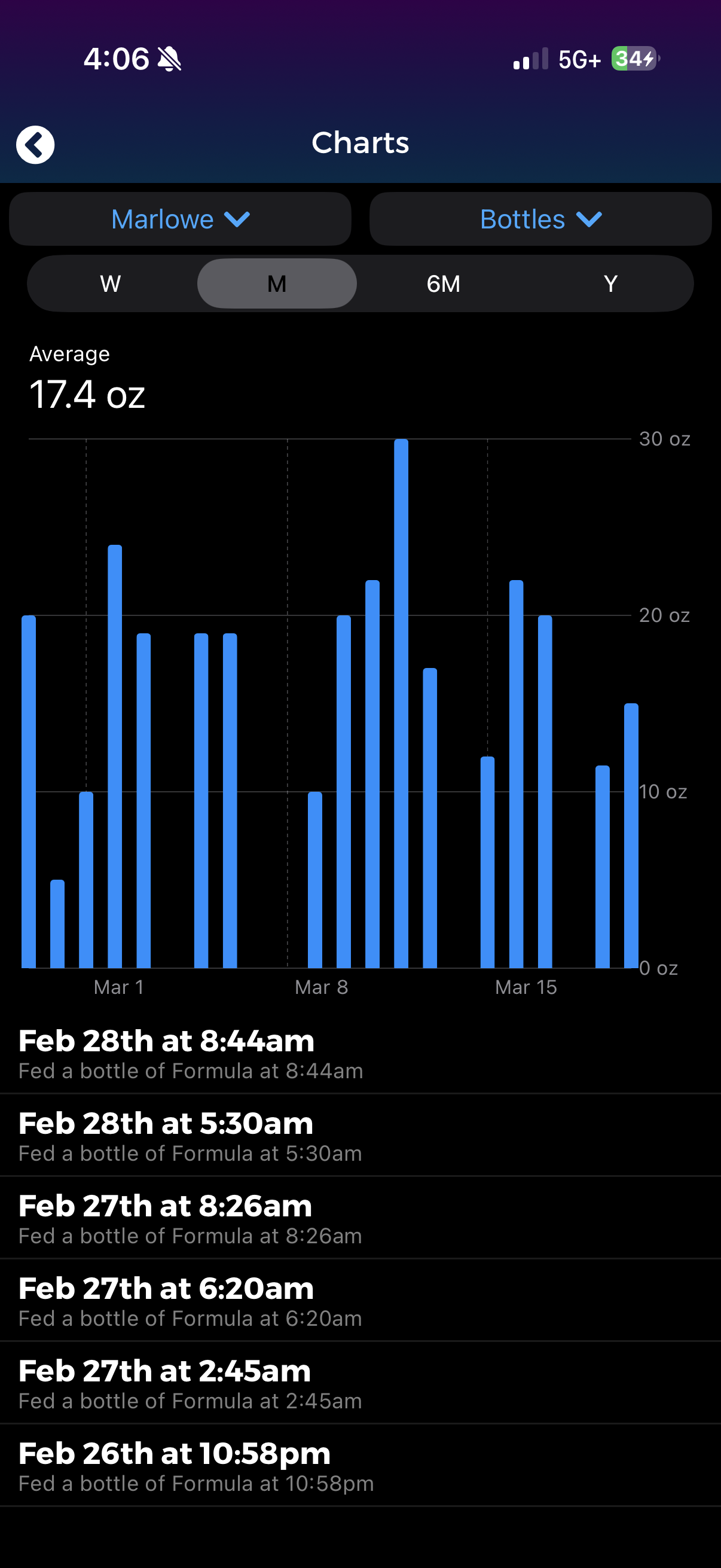The image size is (721, 1568).
Task: Open the Feb 28th 5:30am feeding entry
Action: [360, 1136]
